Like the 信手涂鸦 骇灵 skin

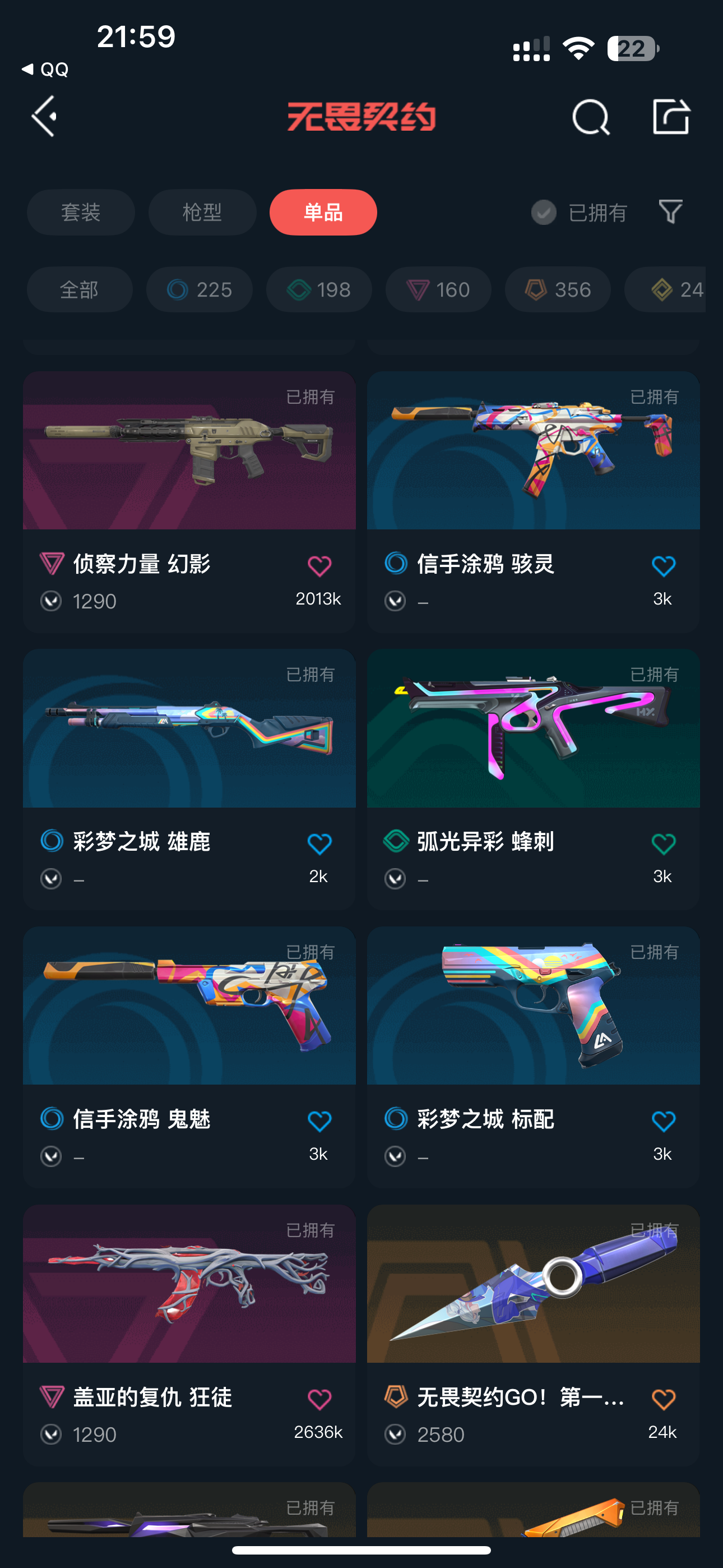(662, 566)
